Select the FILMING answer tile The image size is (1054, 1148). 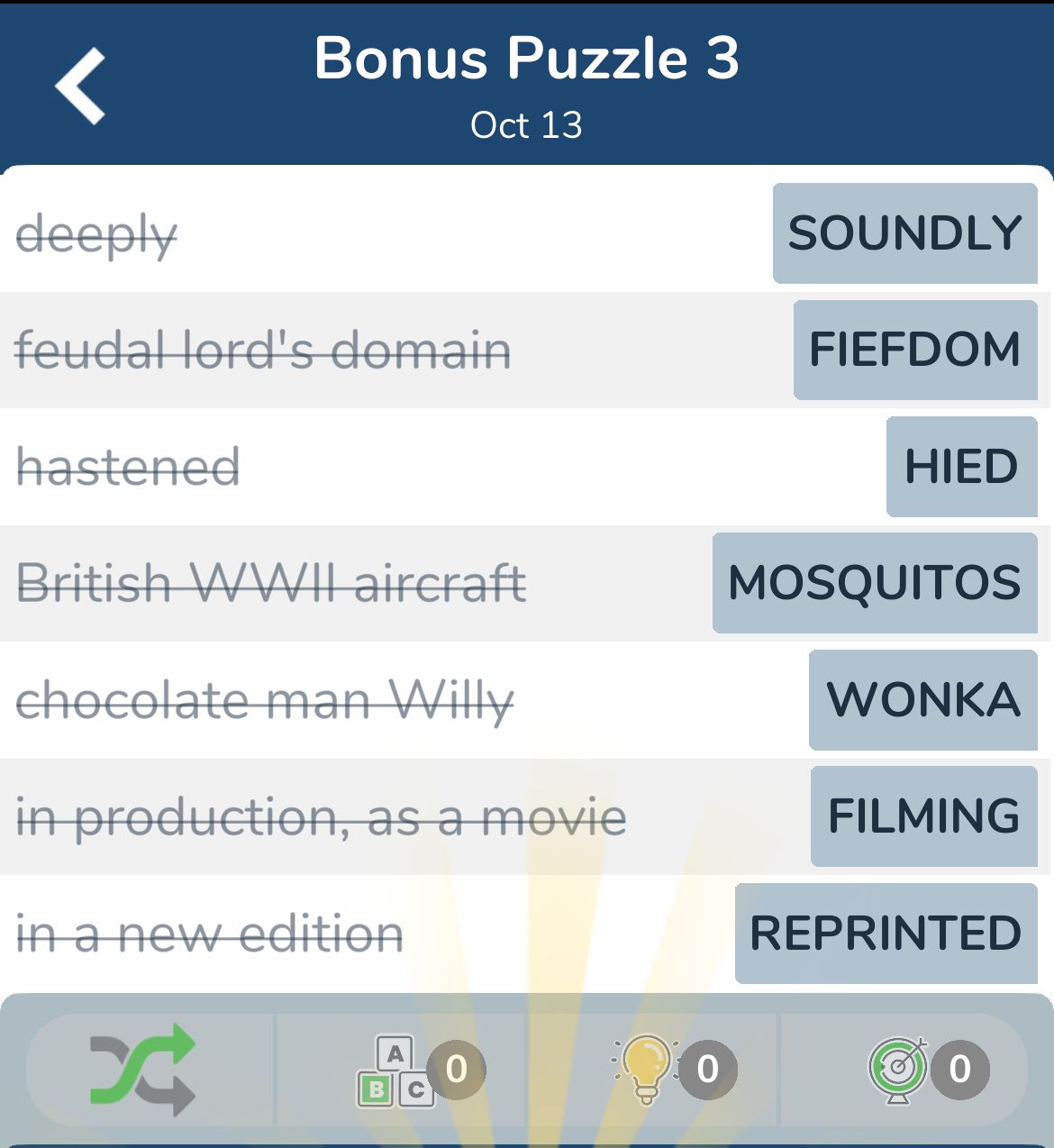tap(923, 816)
